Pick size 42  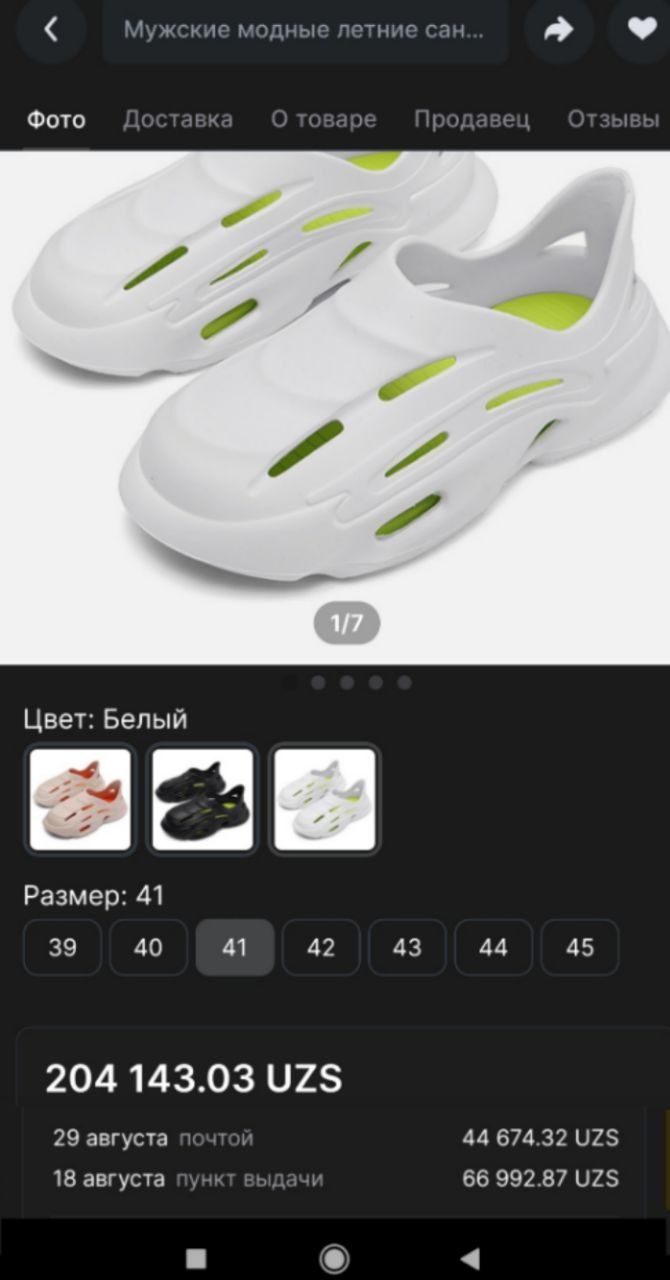(x=321, y=947)
